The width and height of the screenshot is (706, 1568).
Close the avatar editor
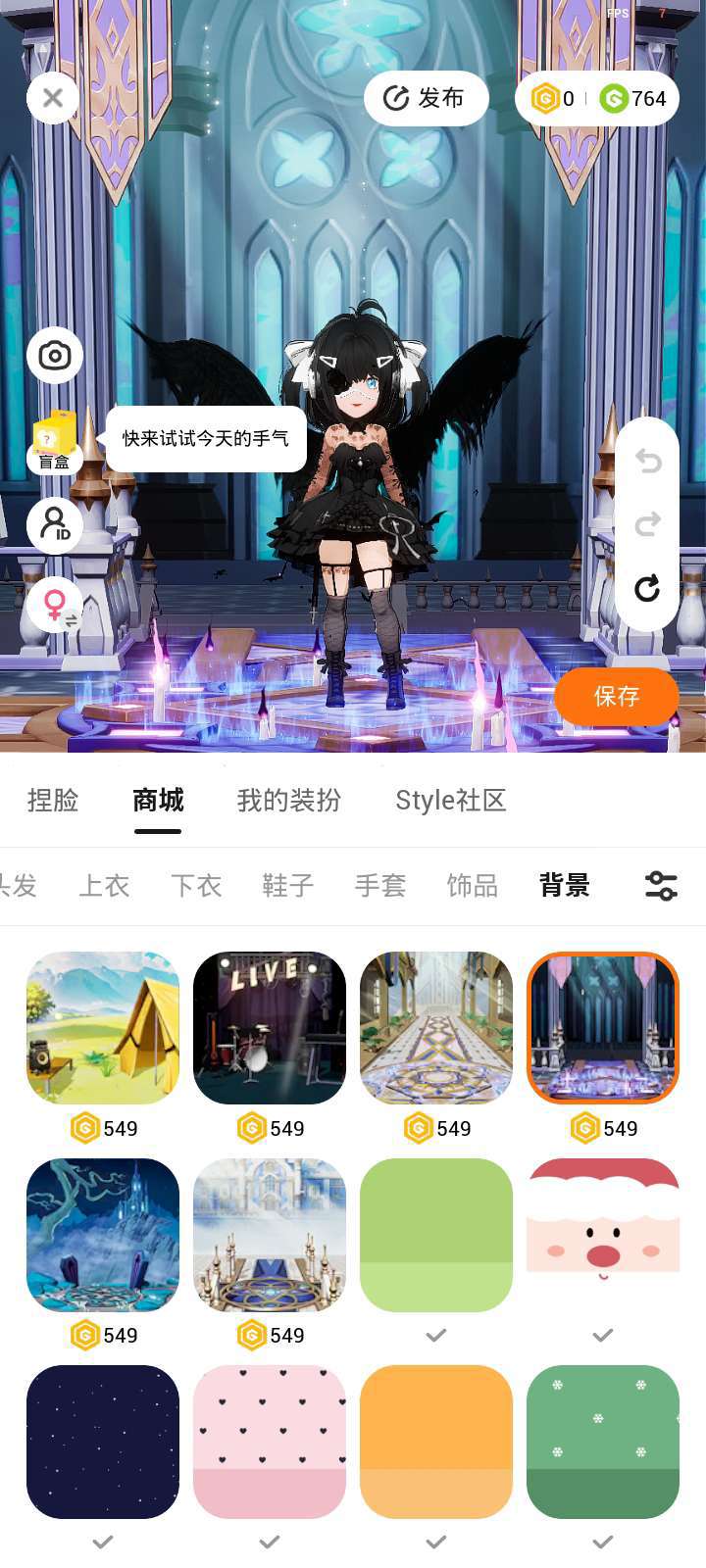coord(53,98)
